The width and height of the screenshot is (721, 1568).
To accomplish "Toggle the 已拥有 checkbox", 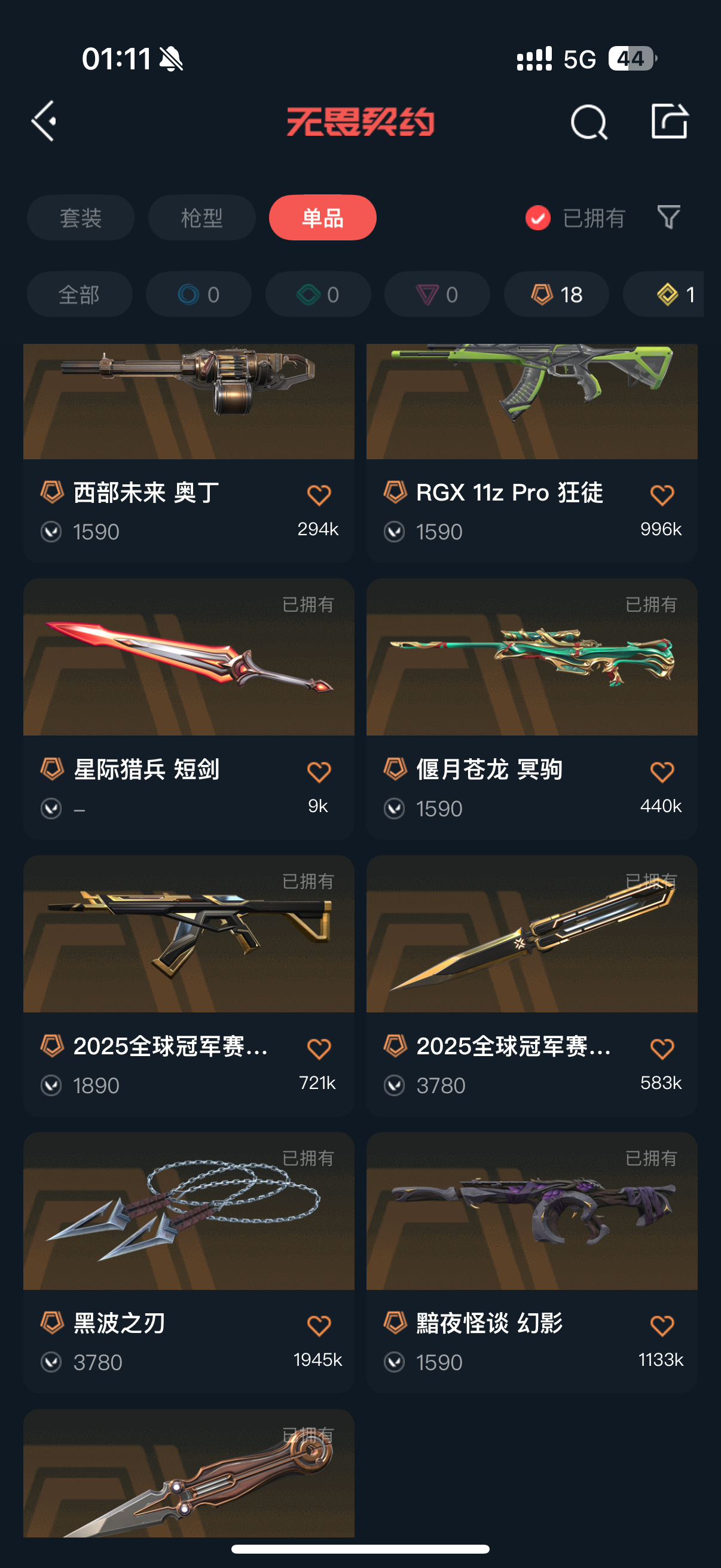I will (538, 218).
